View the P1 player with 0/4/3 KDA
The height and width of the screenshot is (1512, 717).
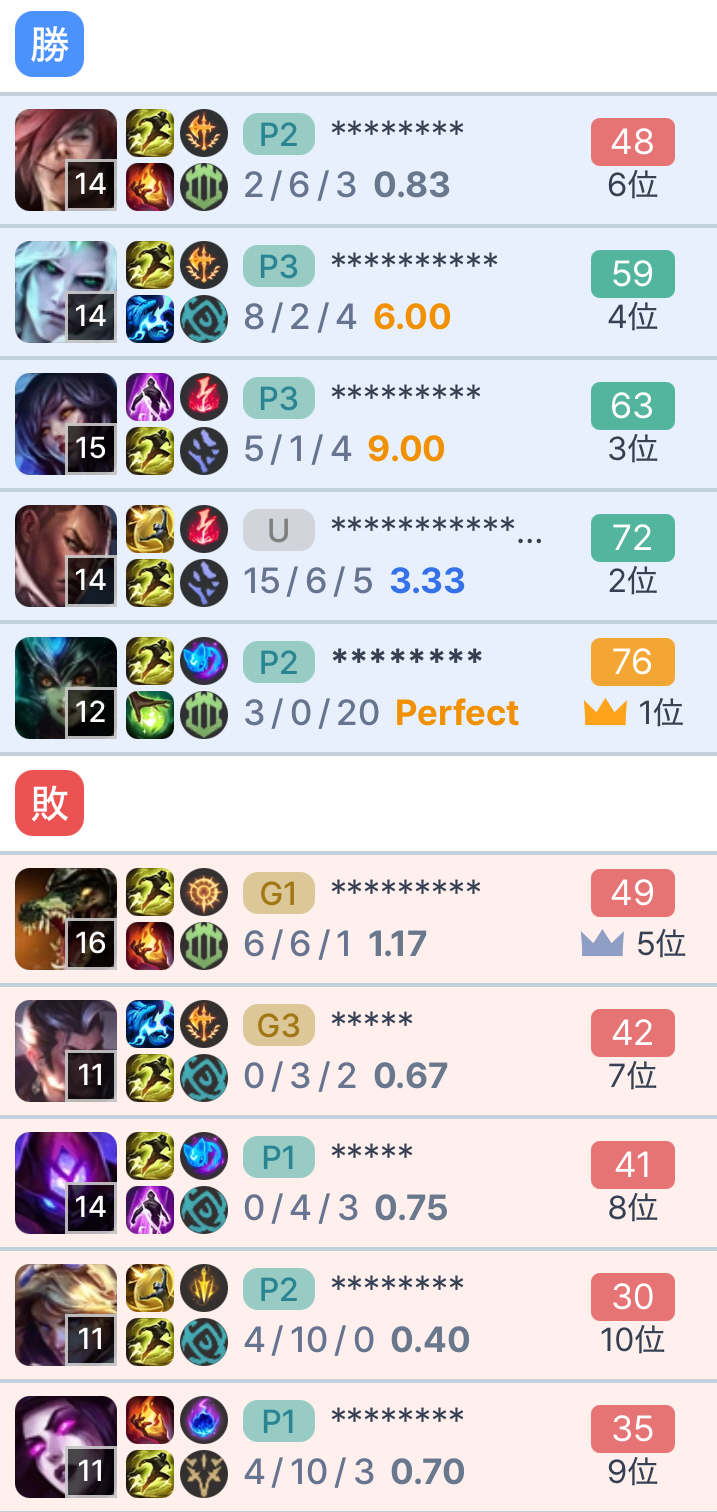(x=398, y=1183)
